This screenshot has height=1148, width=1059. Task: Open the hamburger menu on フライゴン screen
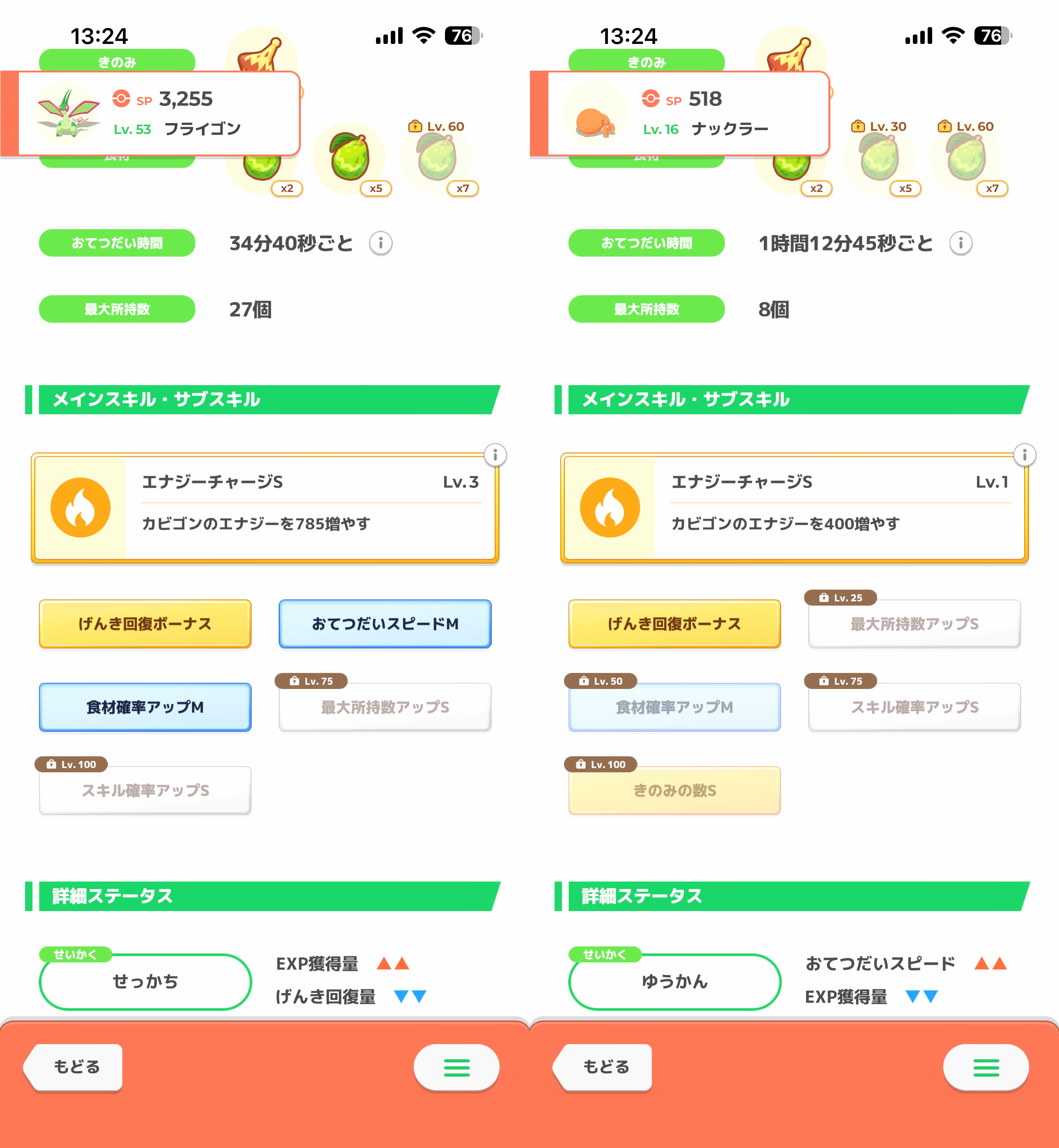pos(456,1067)
